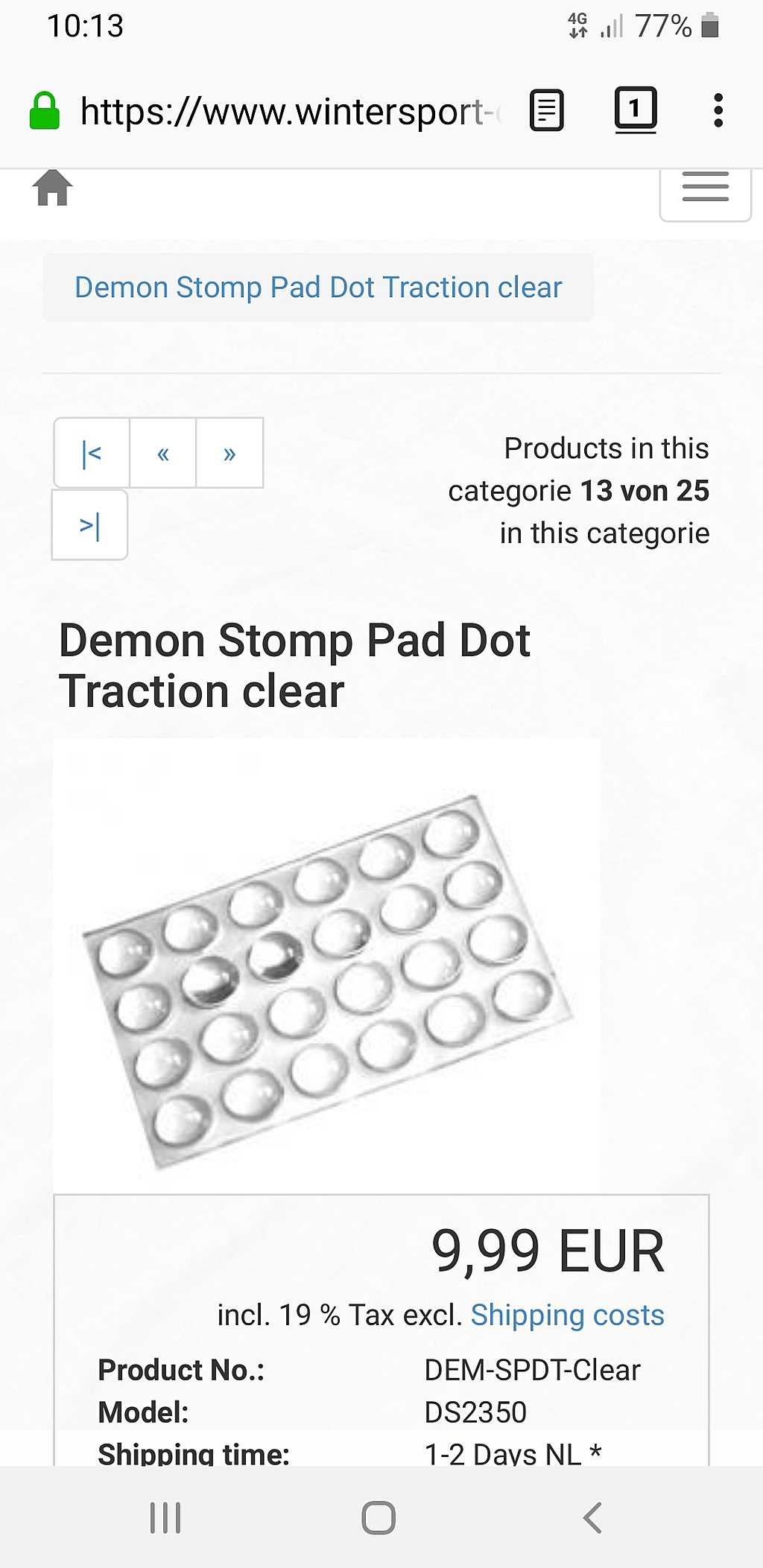The image size is (763, 1568).
Task: Open the hamburger navigation menu
Action: (705, 191)
